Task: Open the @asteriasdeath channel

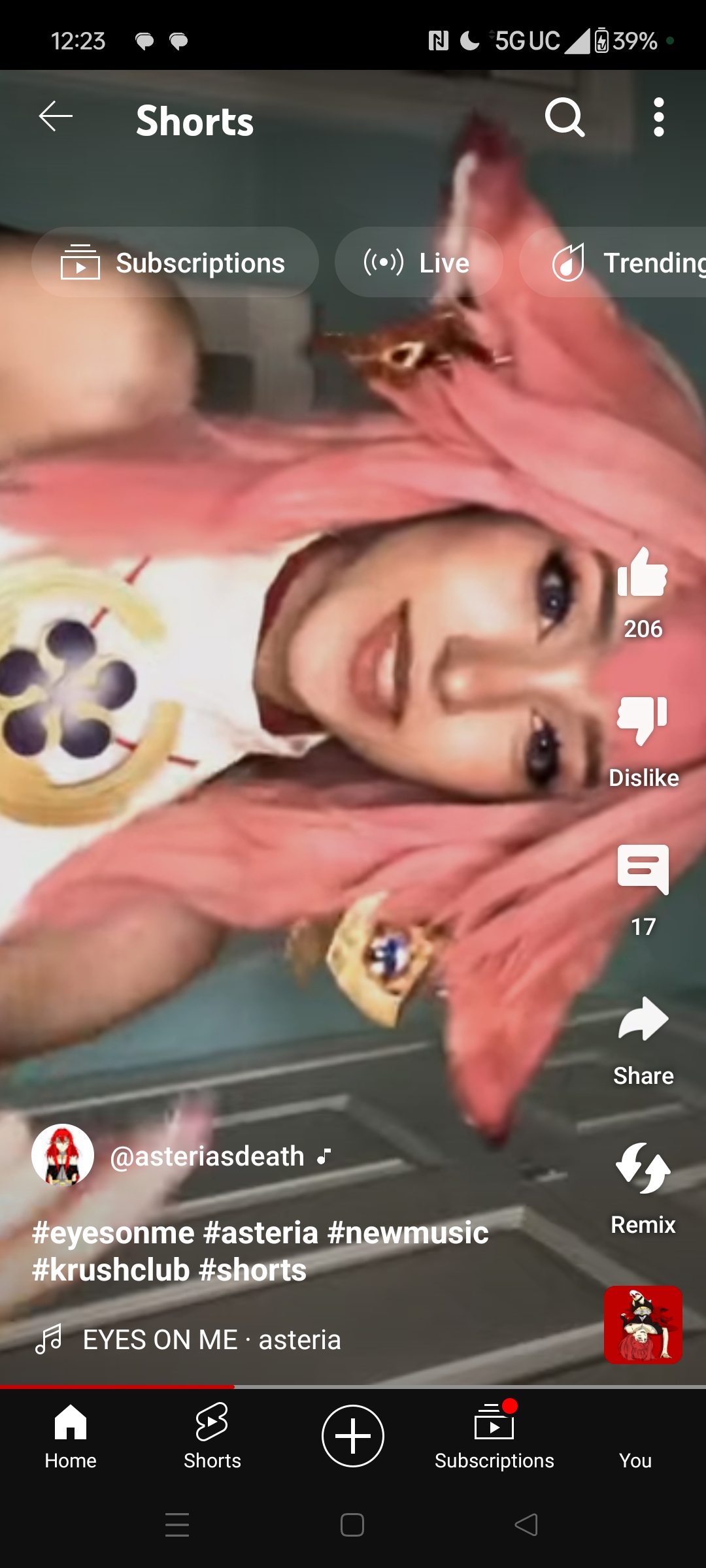Action: tap(207, 1156)
